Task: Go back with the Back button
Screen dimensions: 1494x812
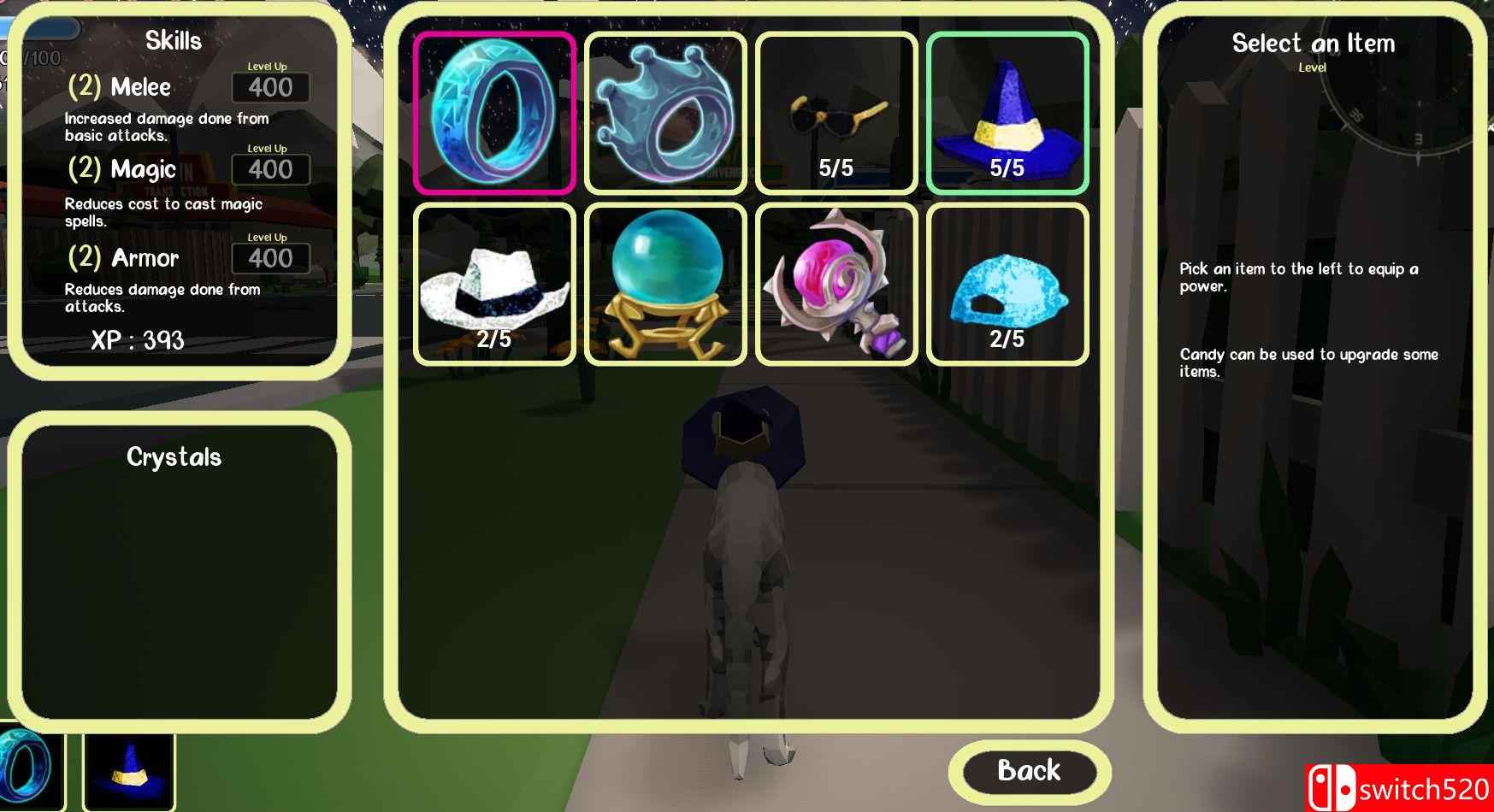Action: (x=1029, y=771)
